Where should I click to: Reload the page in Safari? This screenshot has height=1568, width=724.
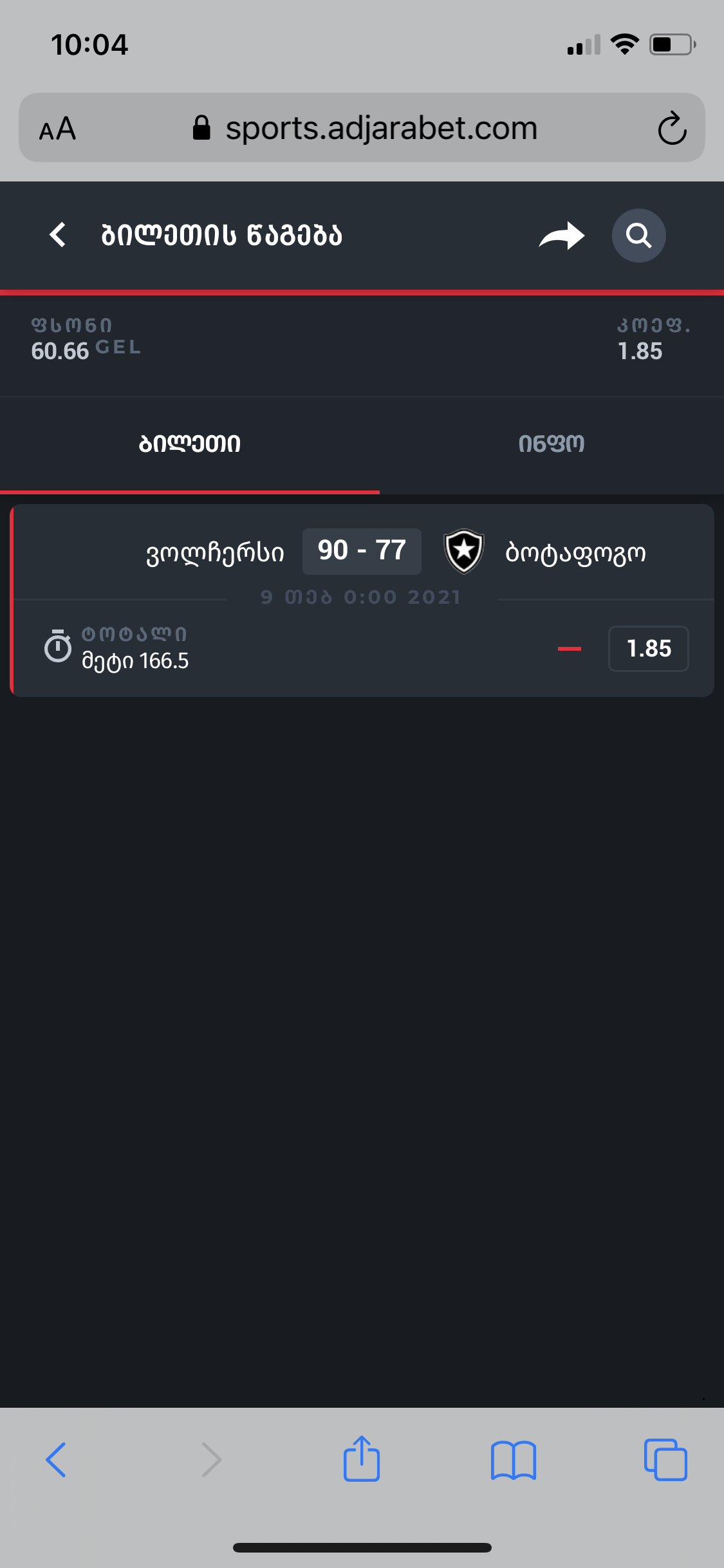coord(672,128)
